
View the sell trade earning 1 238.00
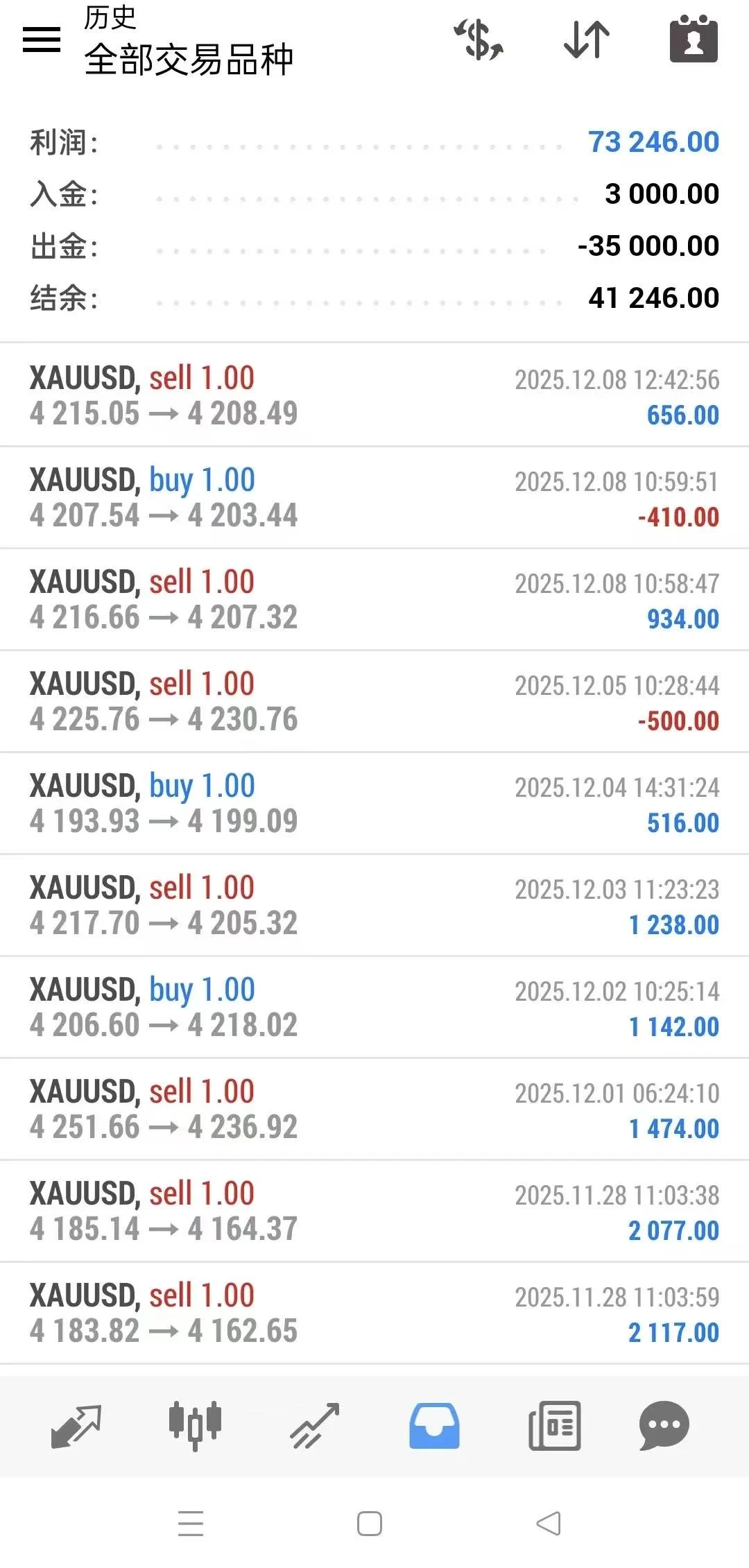tap(374, 905)
